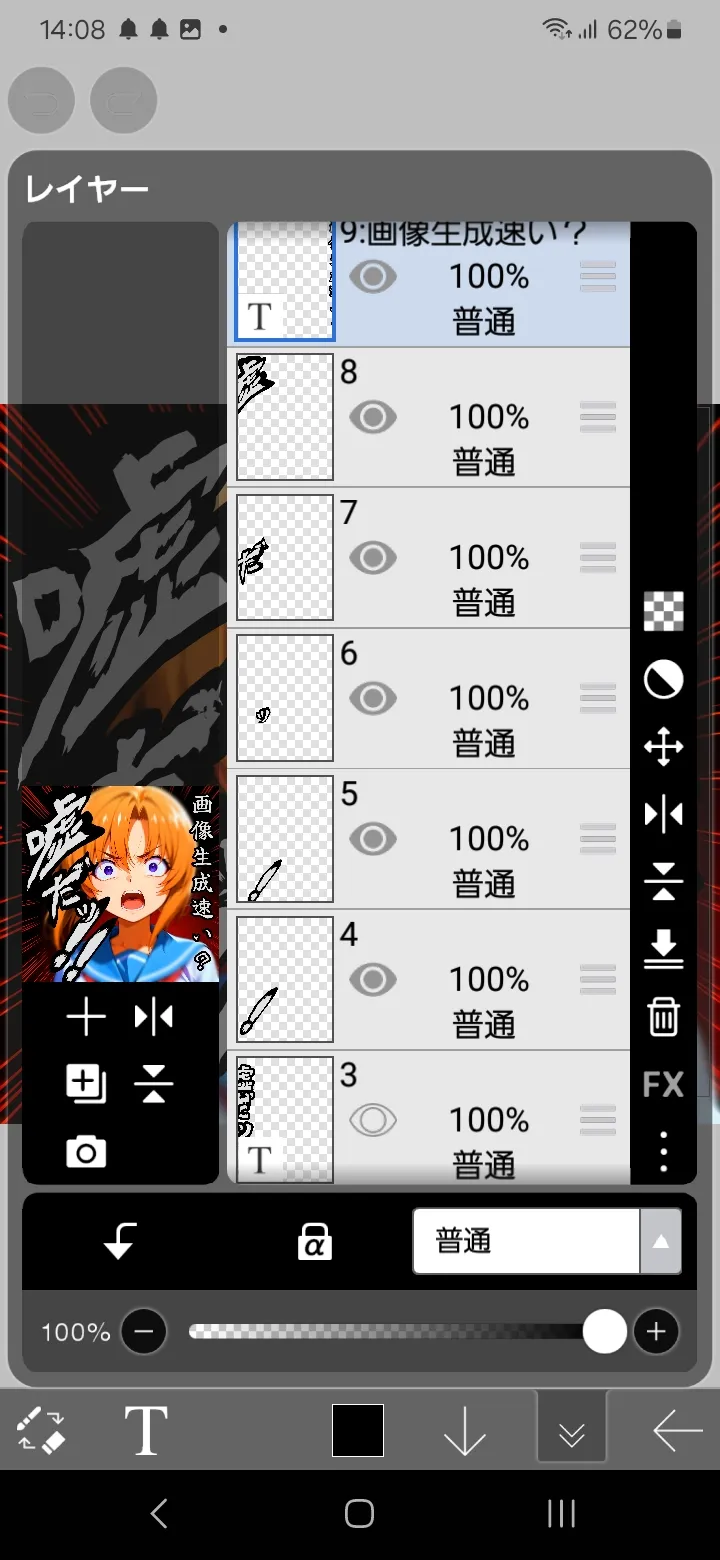Duplicate the current layer
The width and height of the screenshot is (720, 1560).
pos(86,1084)
